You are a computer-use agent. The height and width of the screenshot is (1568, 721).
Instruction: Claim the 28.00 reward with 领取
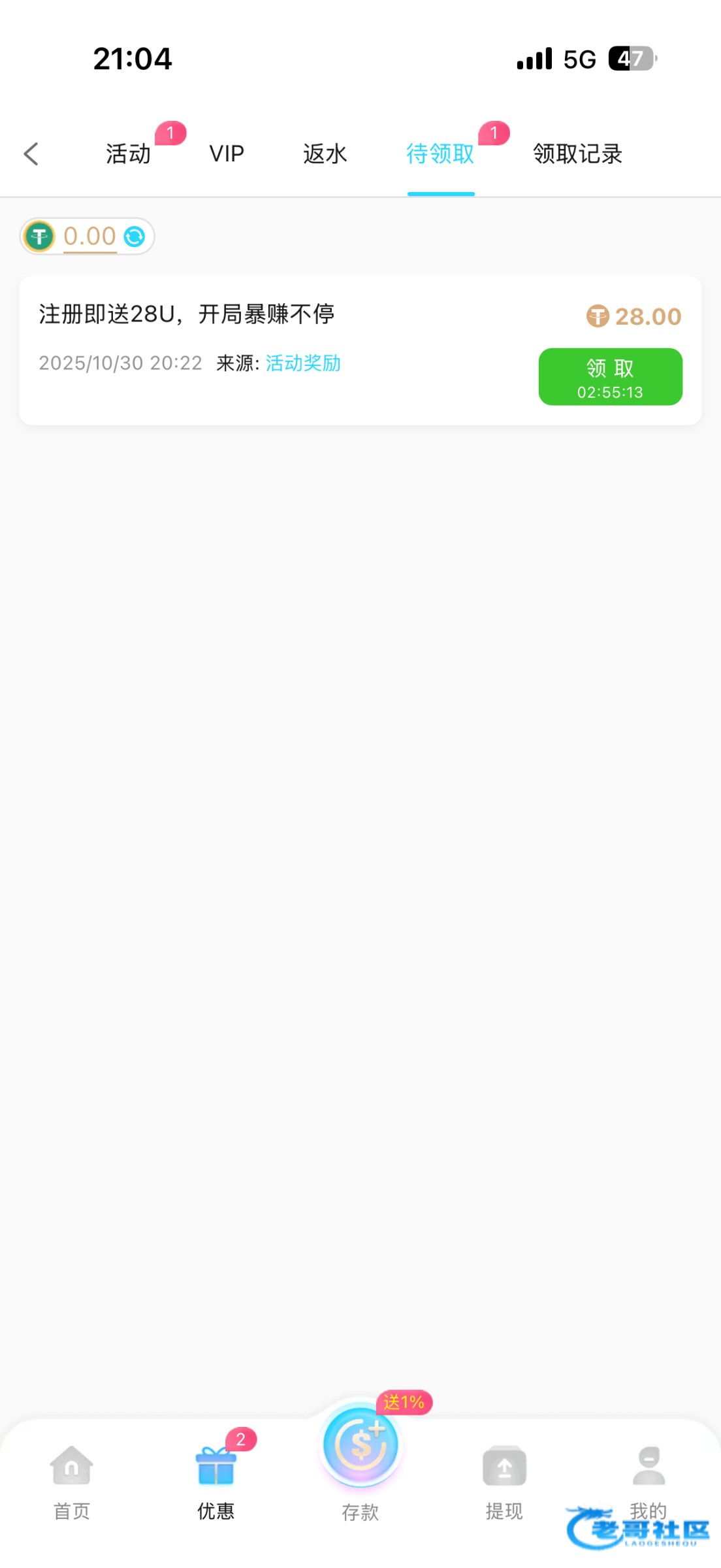[x=610, y=377]
